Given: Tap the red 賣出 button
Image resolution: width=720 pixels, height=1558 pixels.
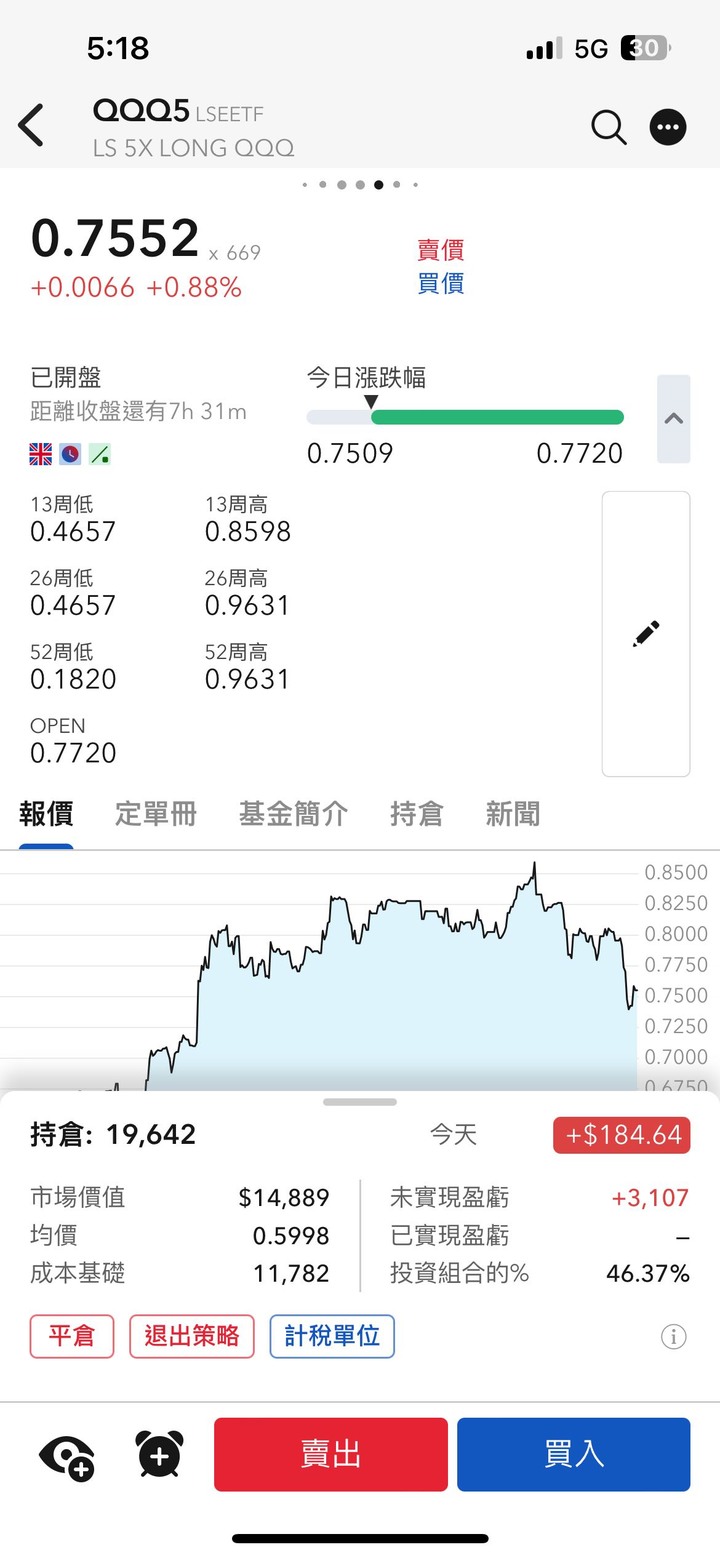Looking at the screenshot, I should pyautogui.click(x=331, y=1454).
